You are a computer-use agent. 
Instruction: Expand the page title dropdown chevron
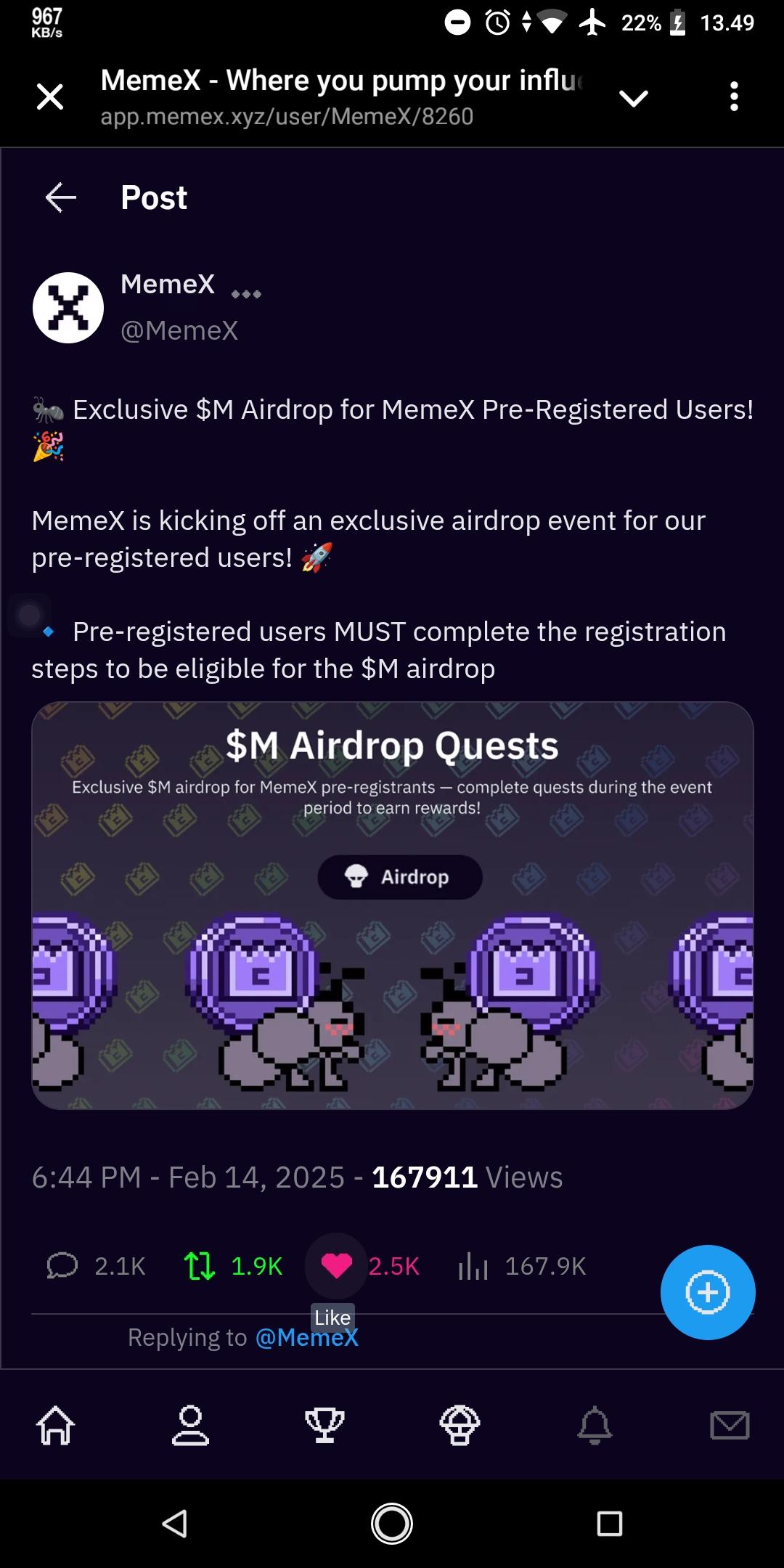pyautogui.click(x=633, y=97)
